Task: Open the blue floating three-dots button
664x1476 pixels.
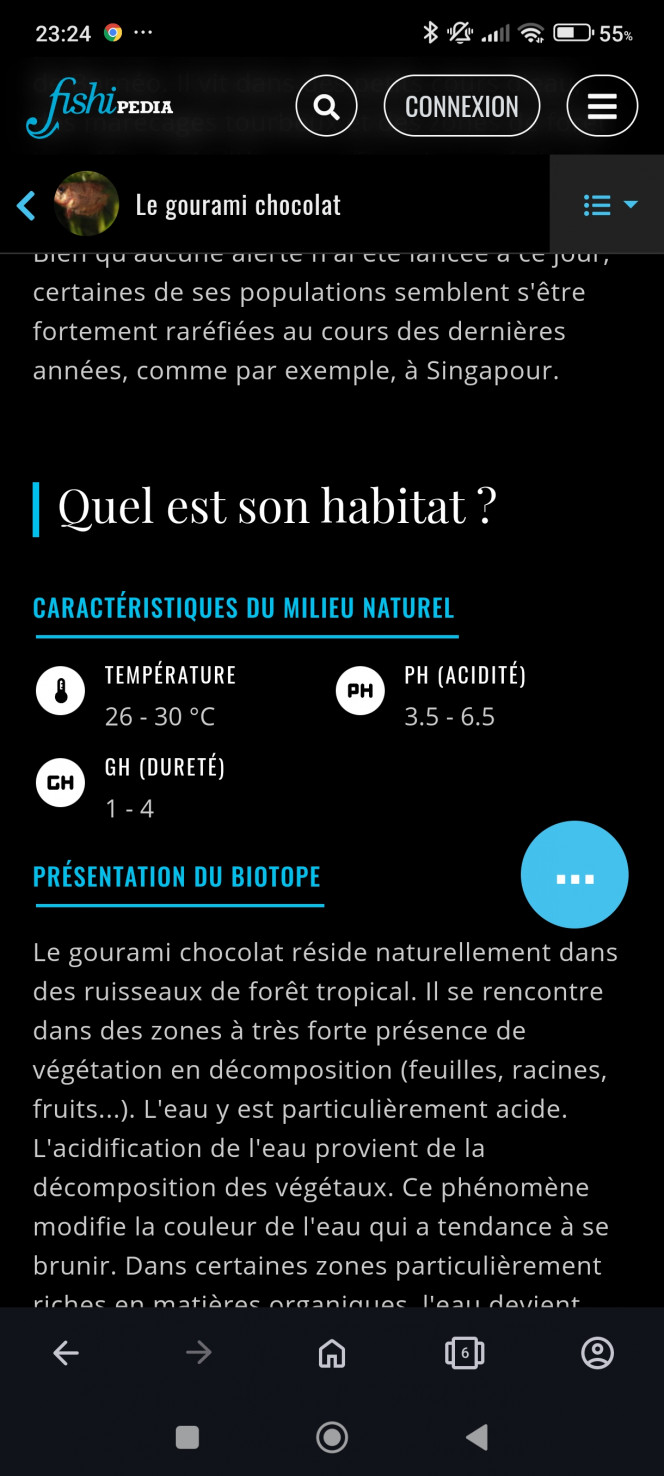Action: (x=574, y=876)
